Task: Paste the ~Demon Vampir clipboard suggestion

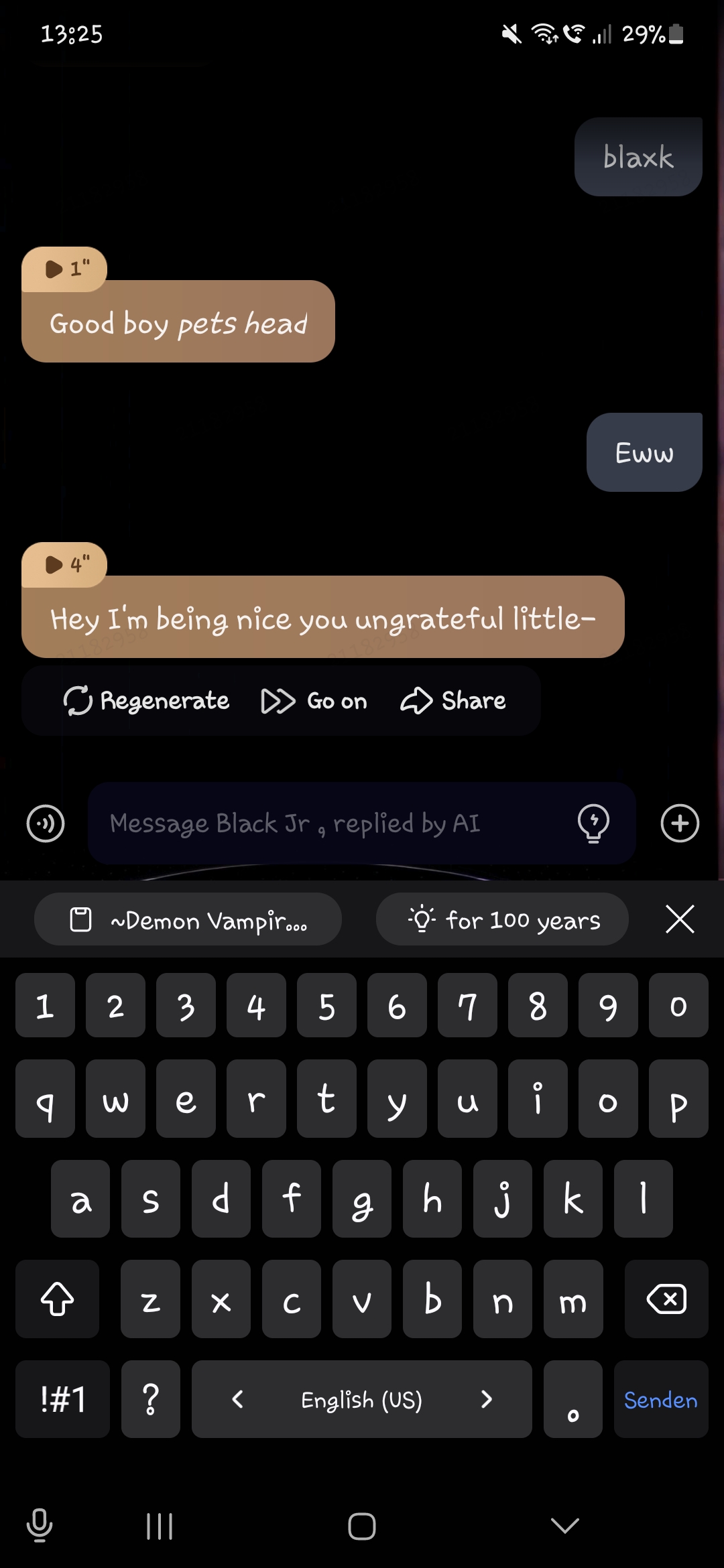Action: pyautogui.click(x=188, y=919)
